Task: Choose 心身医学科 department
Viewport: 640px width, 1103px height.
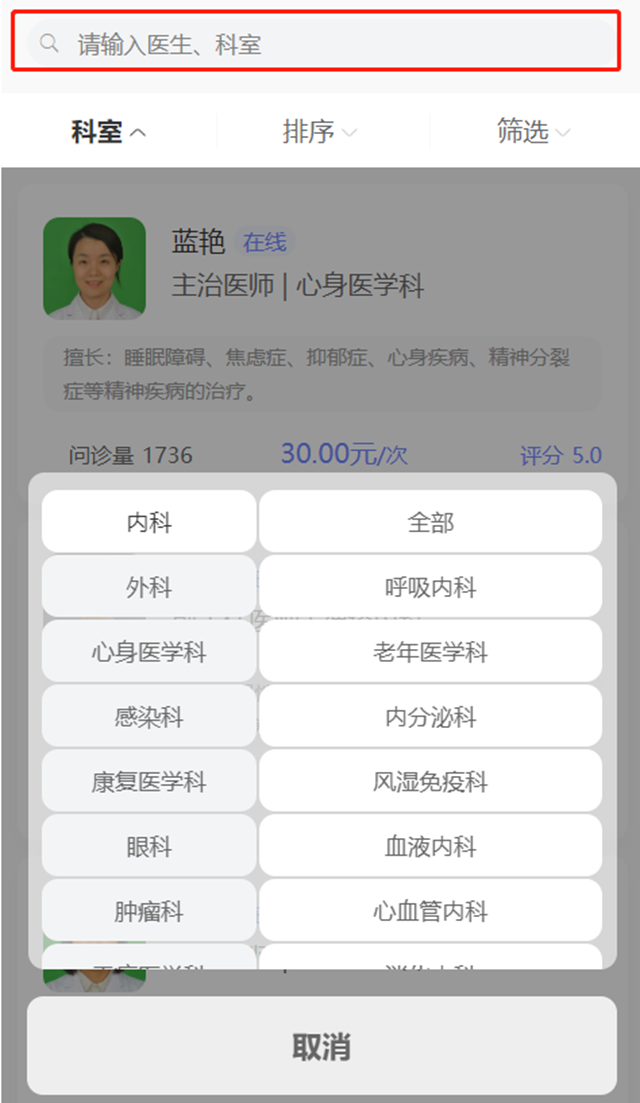Action: (149, 652)
